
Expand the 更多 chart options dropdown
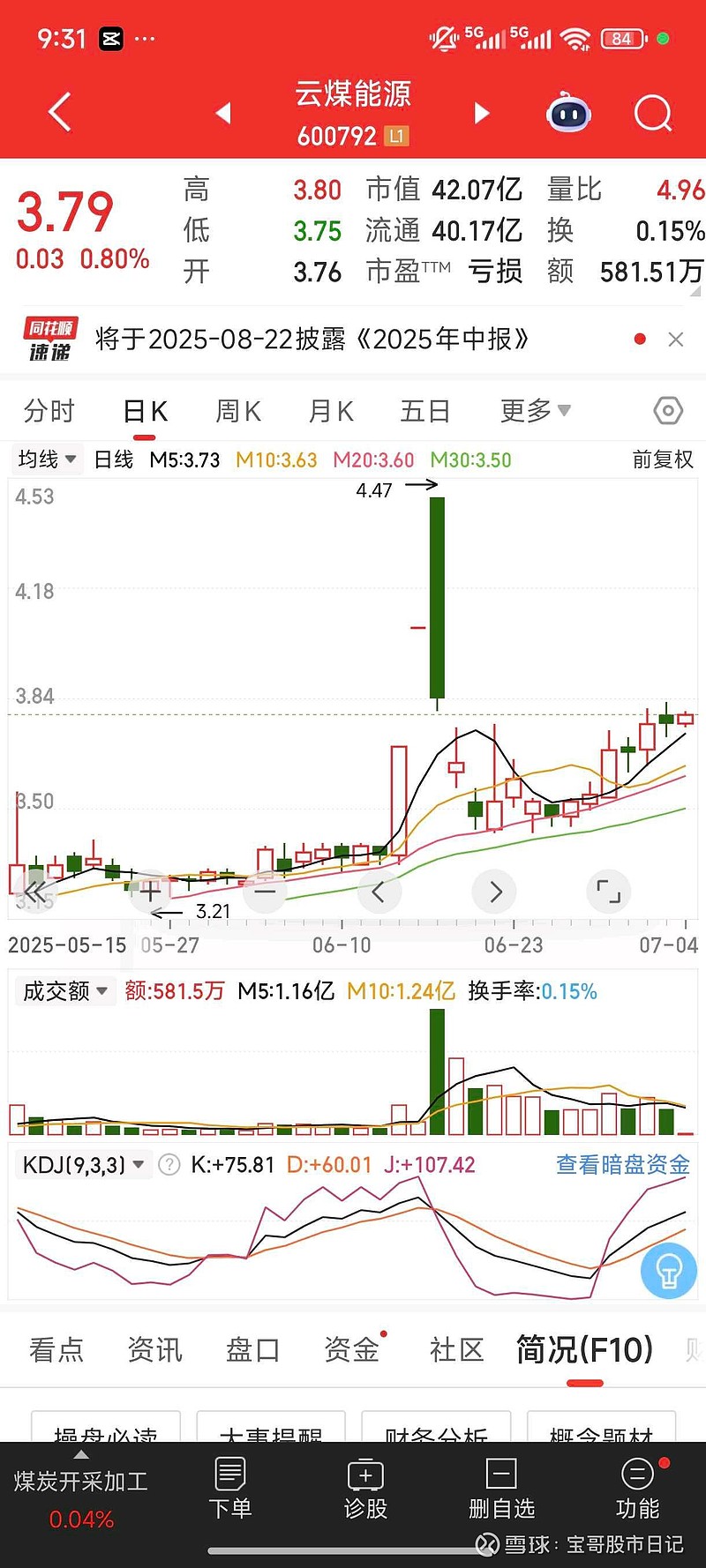536,410
